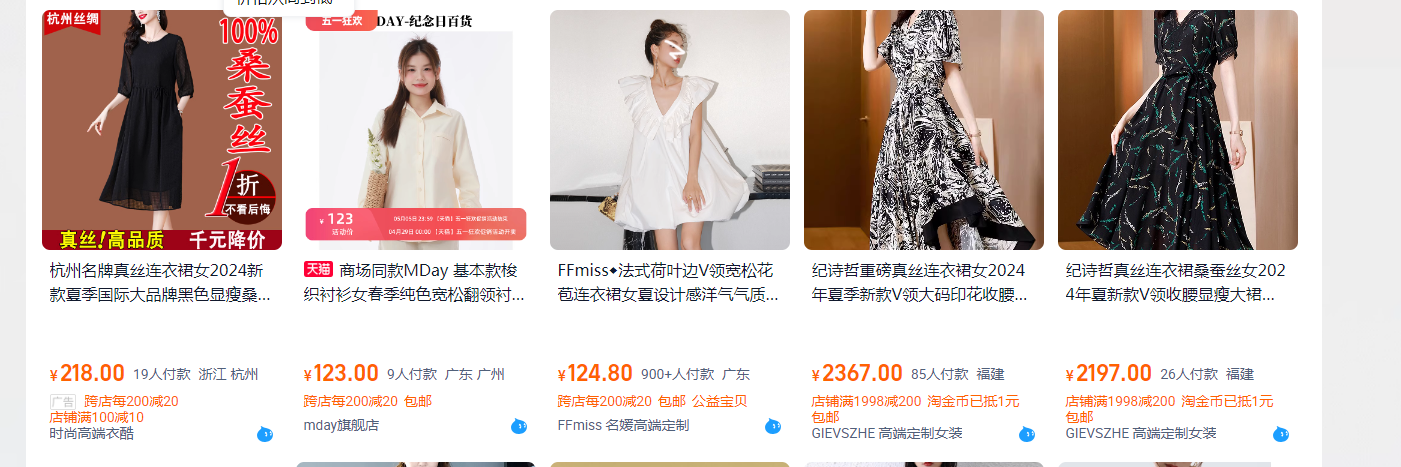Open the ¥2197 纪诗哲 black dress image
Viewport: 1401px width, 467px height.
[1178, 130]
